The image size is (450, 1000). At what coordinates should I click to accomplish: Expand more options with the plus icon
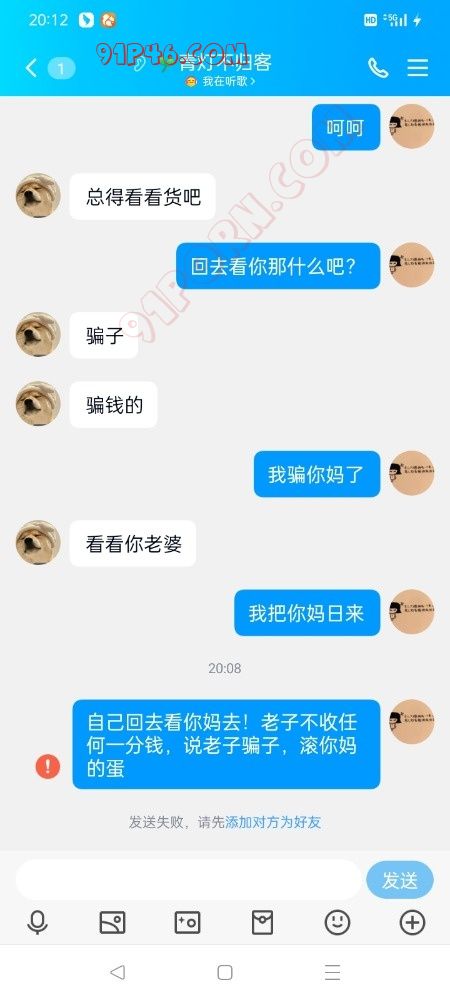coord(412,922)
